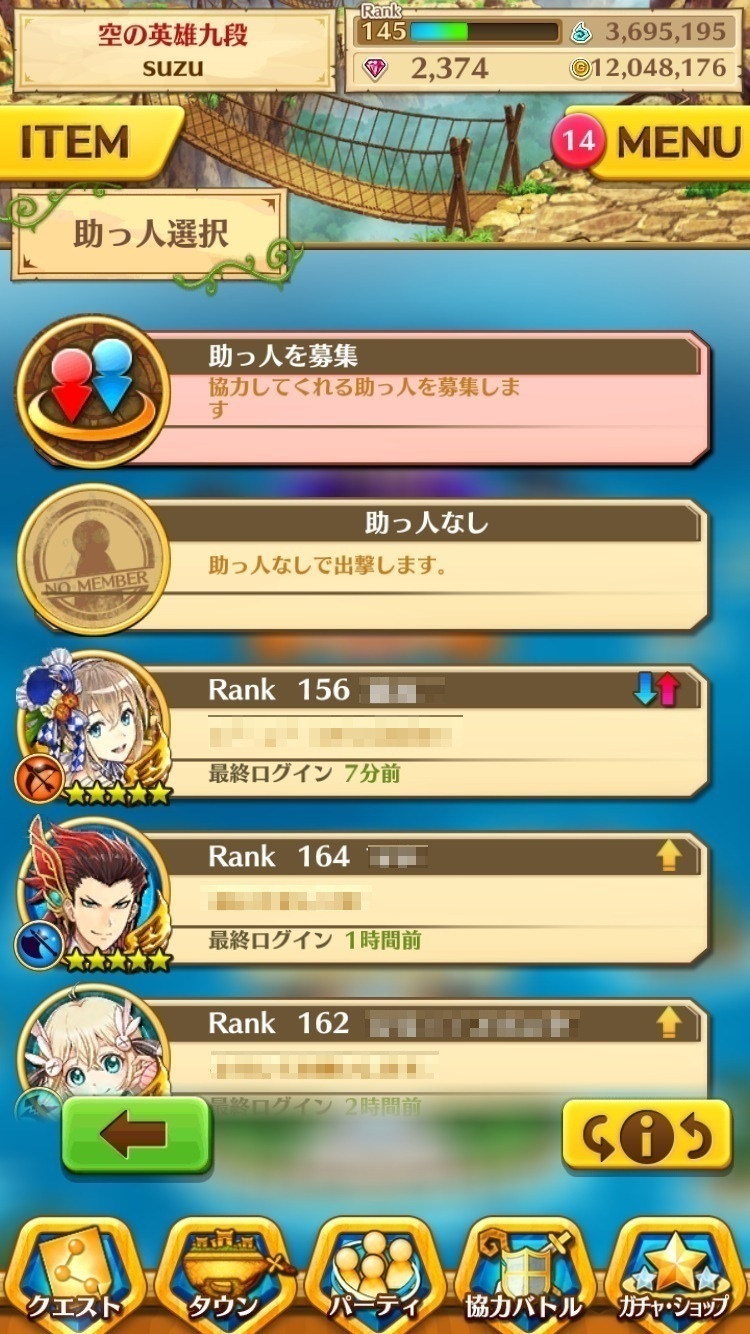Go to the ガチャ・ショップ tab
750x1334 pixels.
[x=674, y=1275]
